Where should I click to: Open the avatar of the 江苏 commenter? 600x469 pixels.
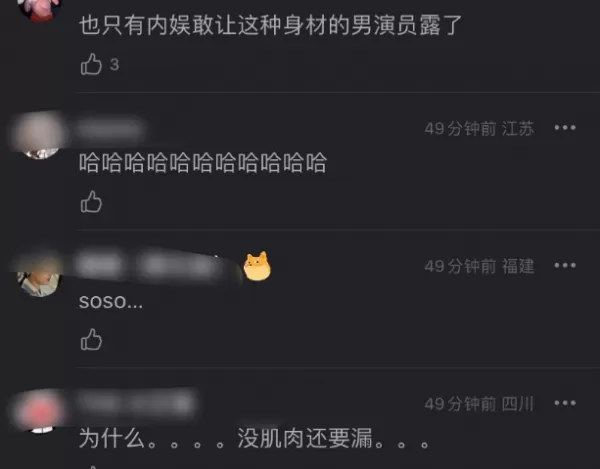(x=40, y=135)
